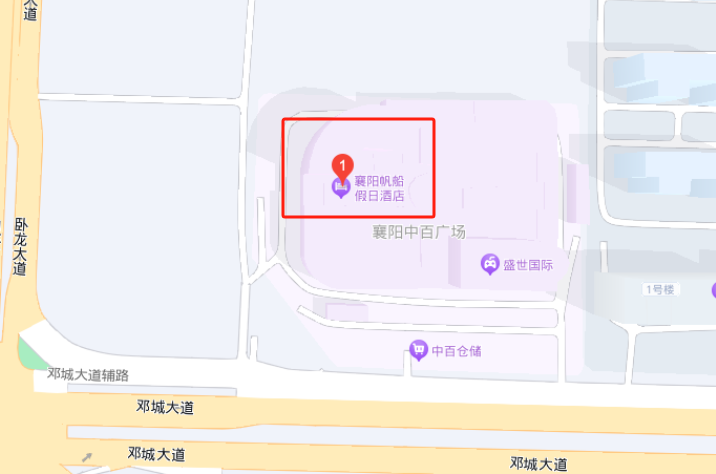The image size is (716, 474).
Task: Tap the red marker numbered 1
Action: [342, 163]
